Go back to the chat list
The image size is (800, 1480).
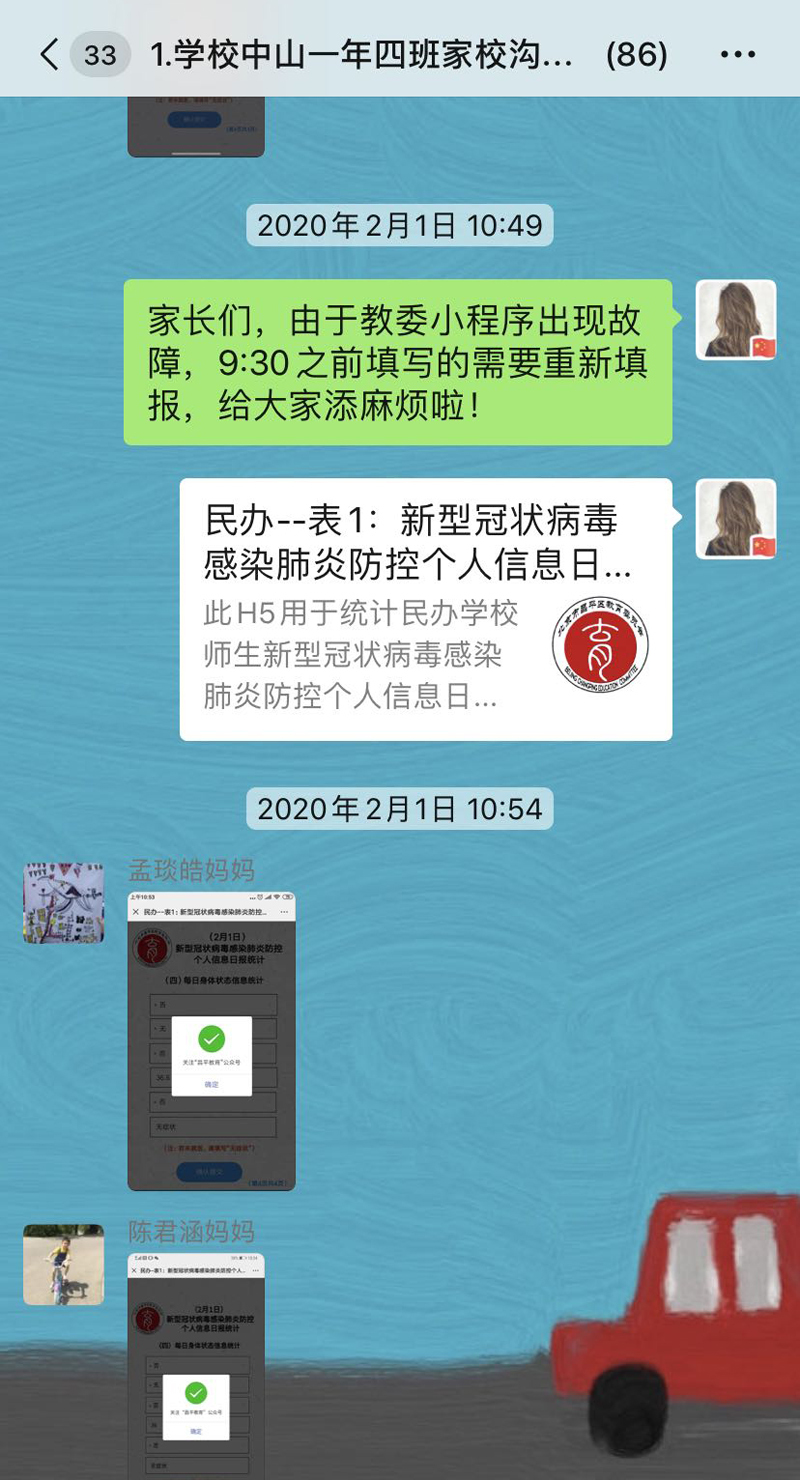(50, 54)
